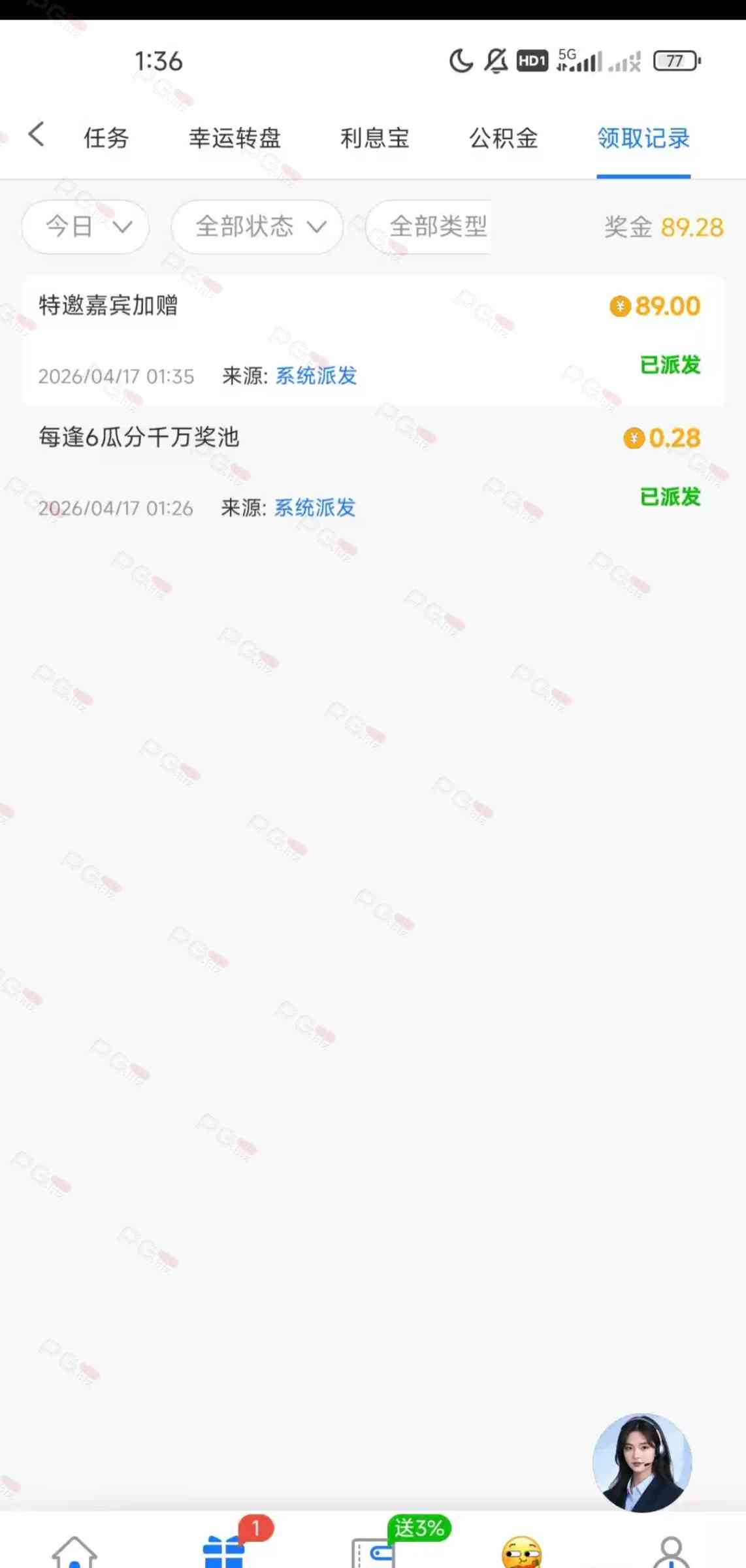746x1568 pixels.
Task: Open the emoji face bottom tab
Action: [x=522, y=1551]
